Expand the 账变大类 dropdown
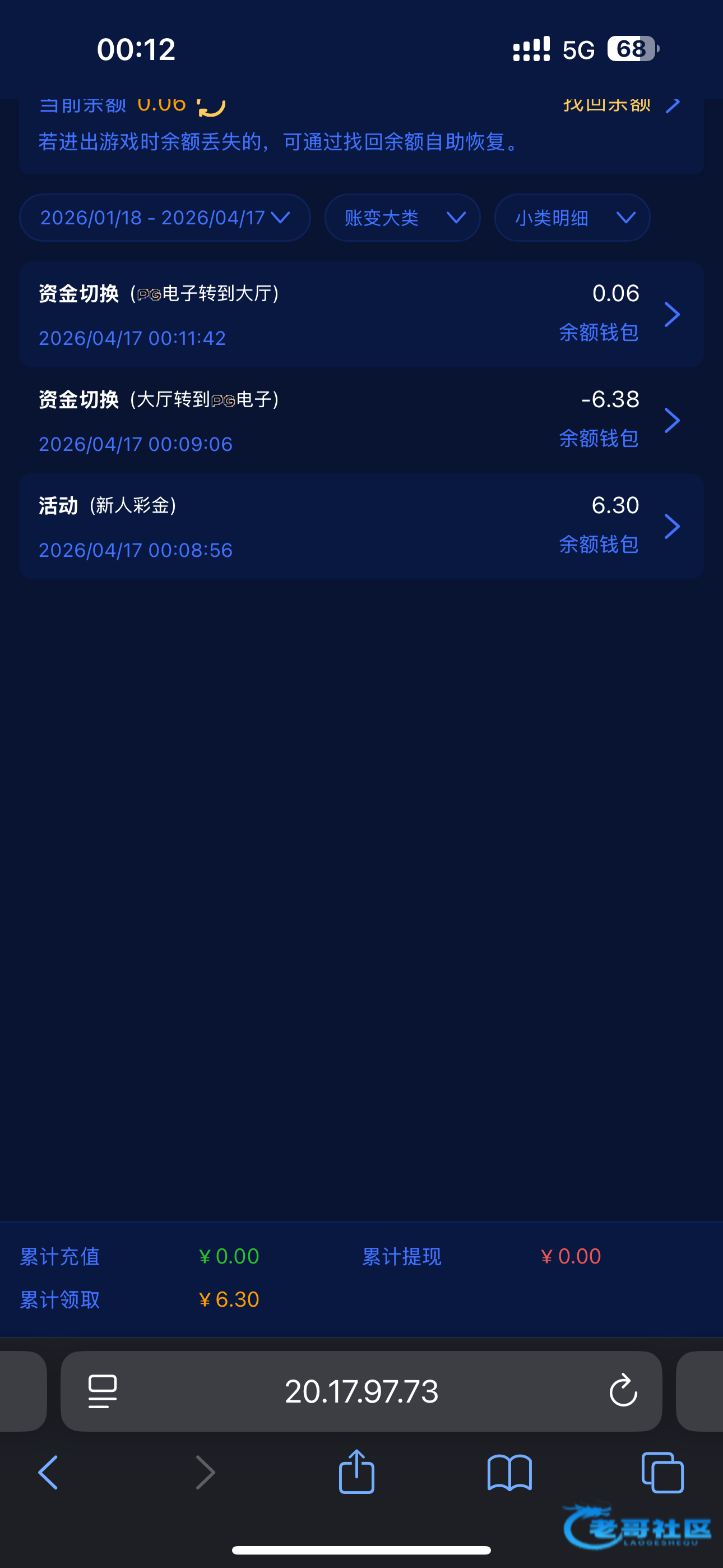The image size is (723, 1568). tap(402, 218)
